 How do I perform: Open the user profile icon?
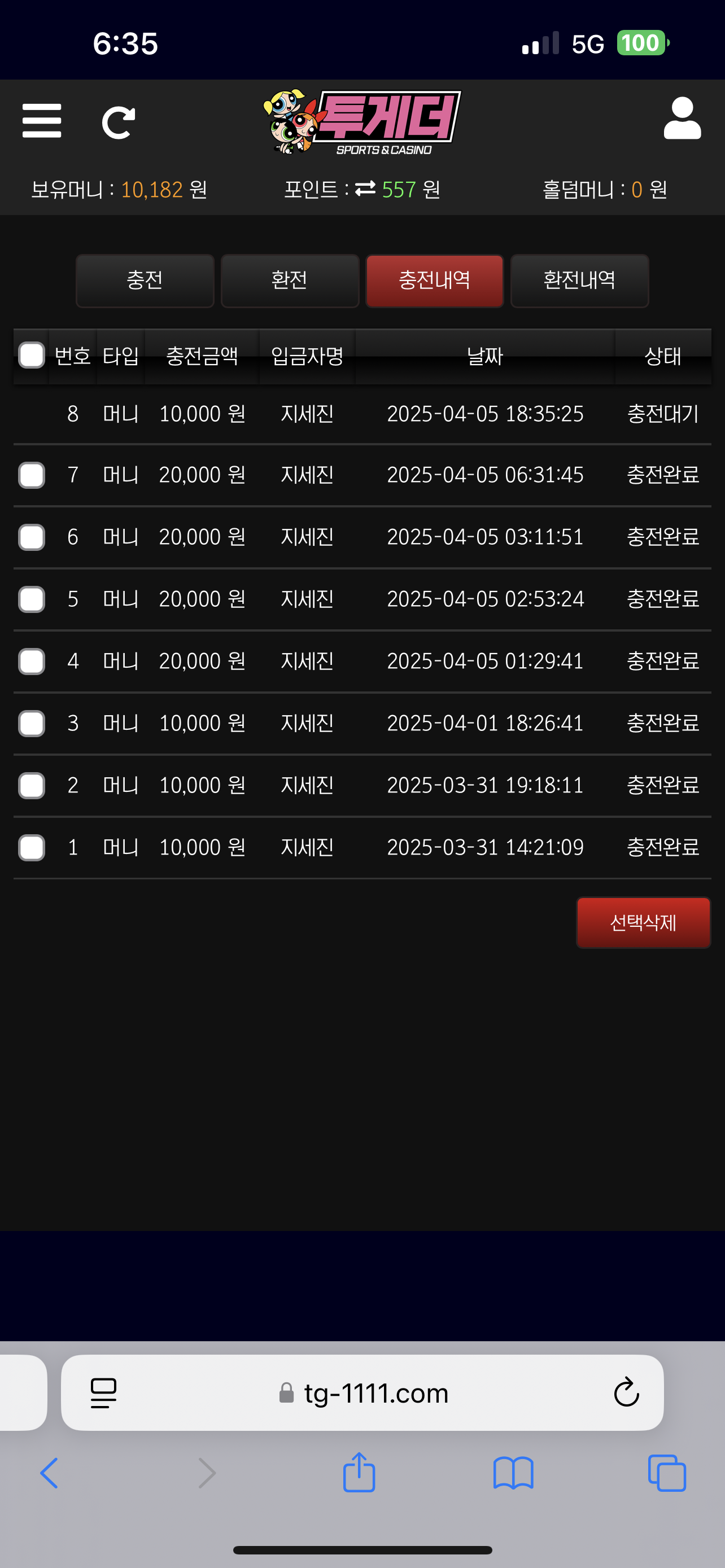pyautogui.click(x=682, y=119)
